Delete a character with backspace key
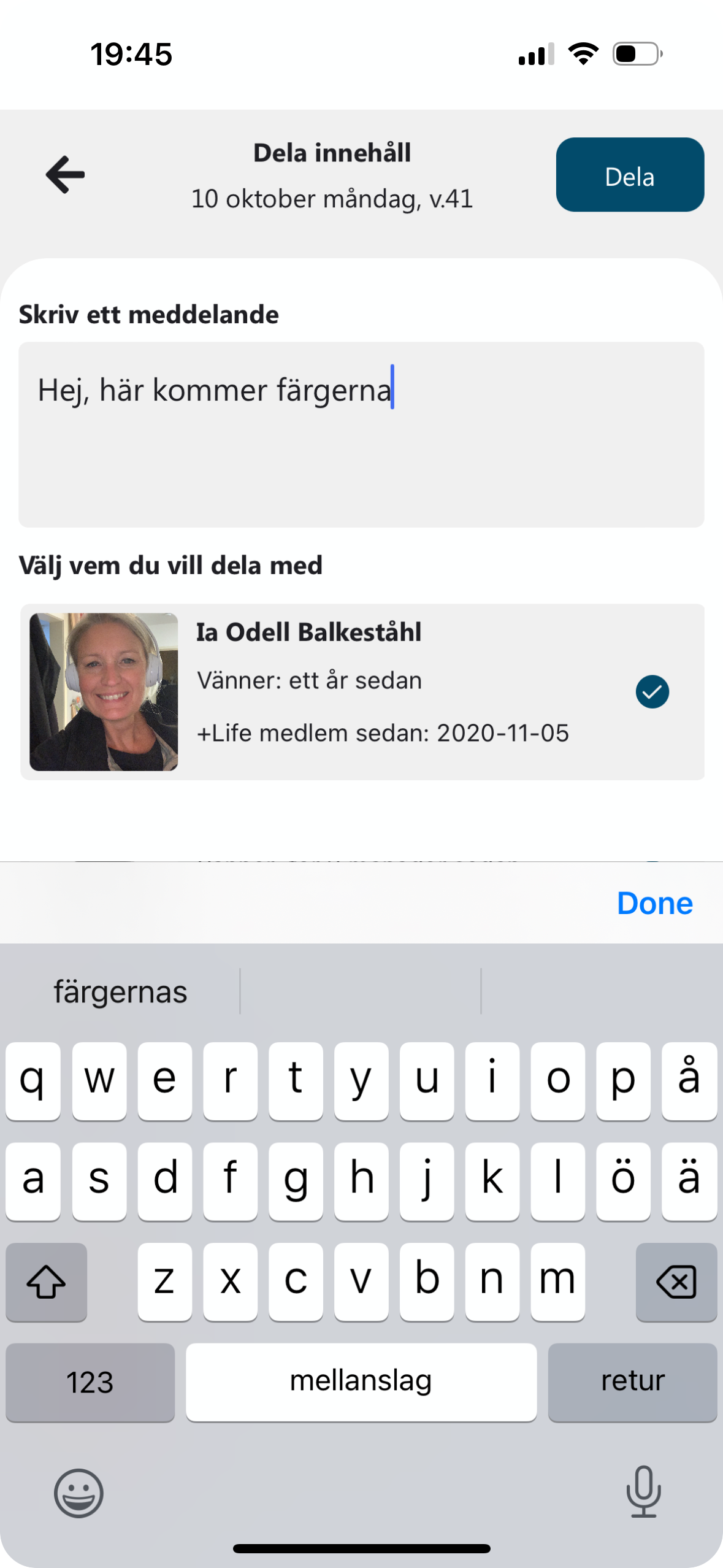 (x=676, y=1282)
